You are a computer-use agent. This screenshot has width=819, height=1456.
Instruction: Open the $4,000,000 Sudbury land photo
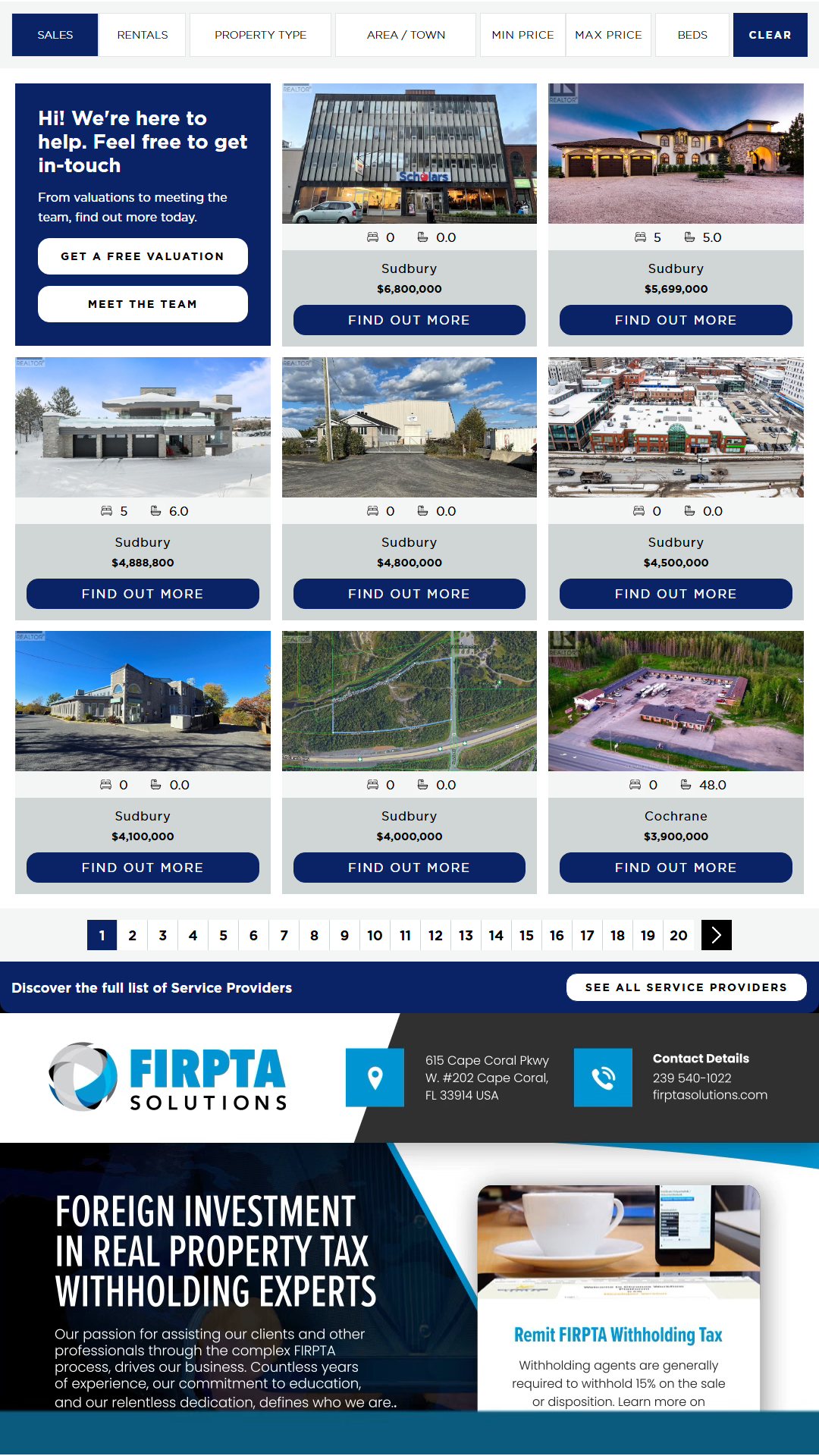409,701
